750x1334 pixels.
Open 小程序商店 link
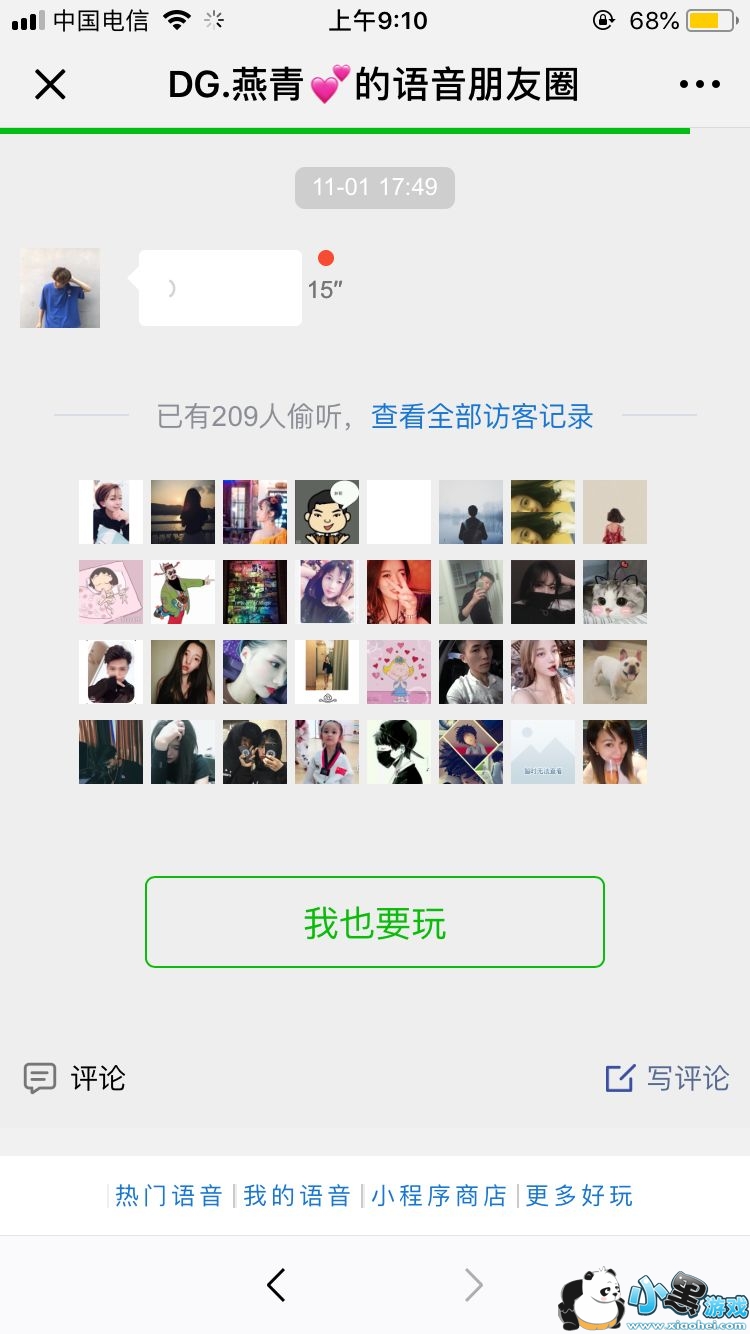(x=439, y=1196)
